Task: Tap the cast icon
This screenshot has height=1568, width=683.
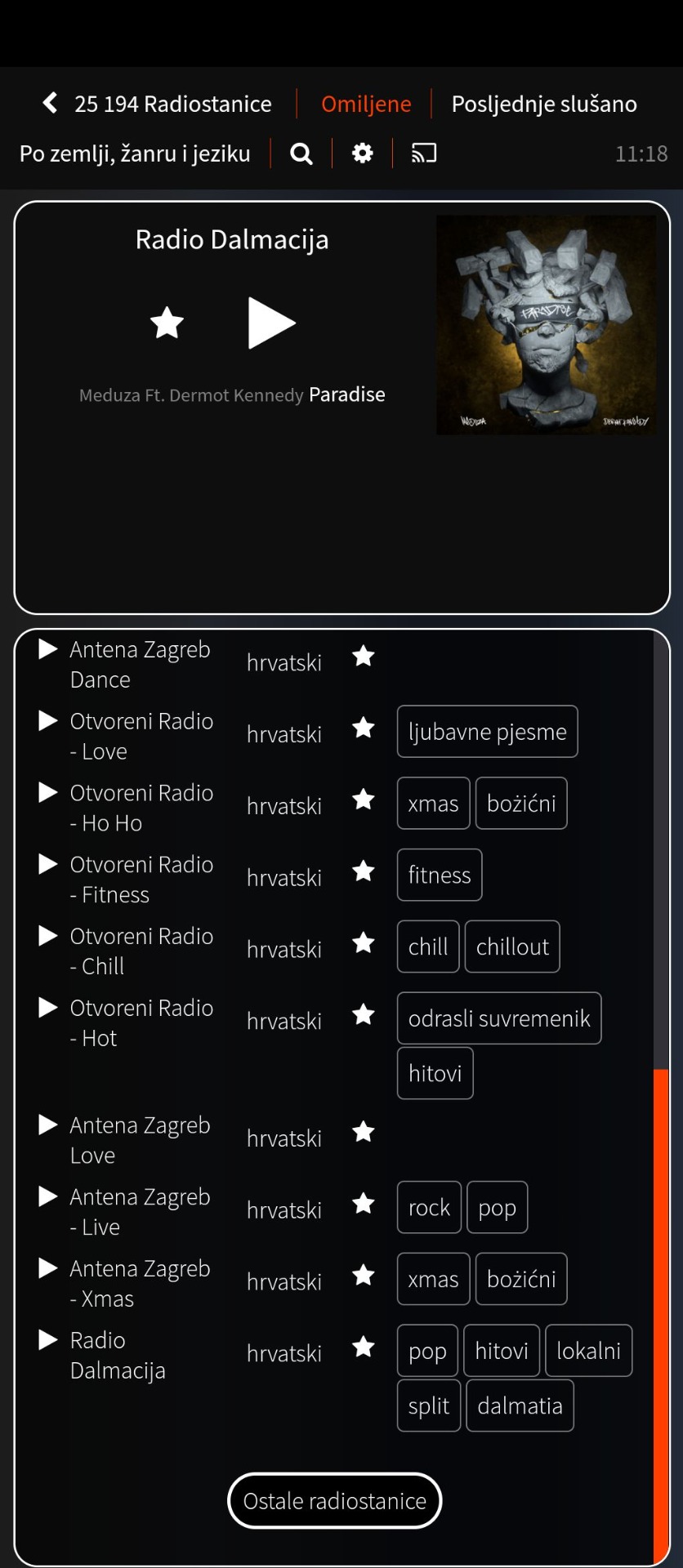Action: [x=424, y=154]
